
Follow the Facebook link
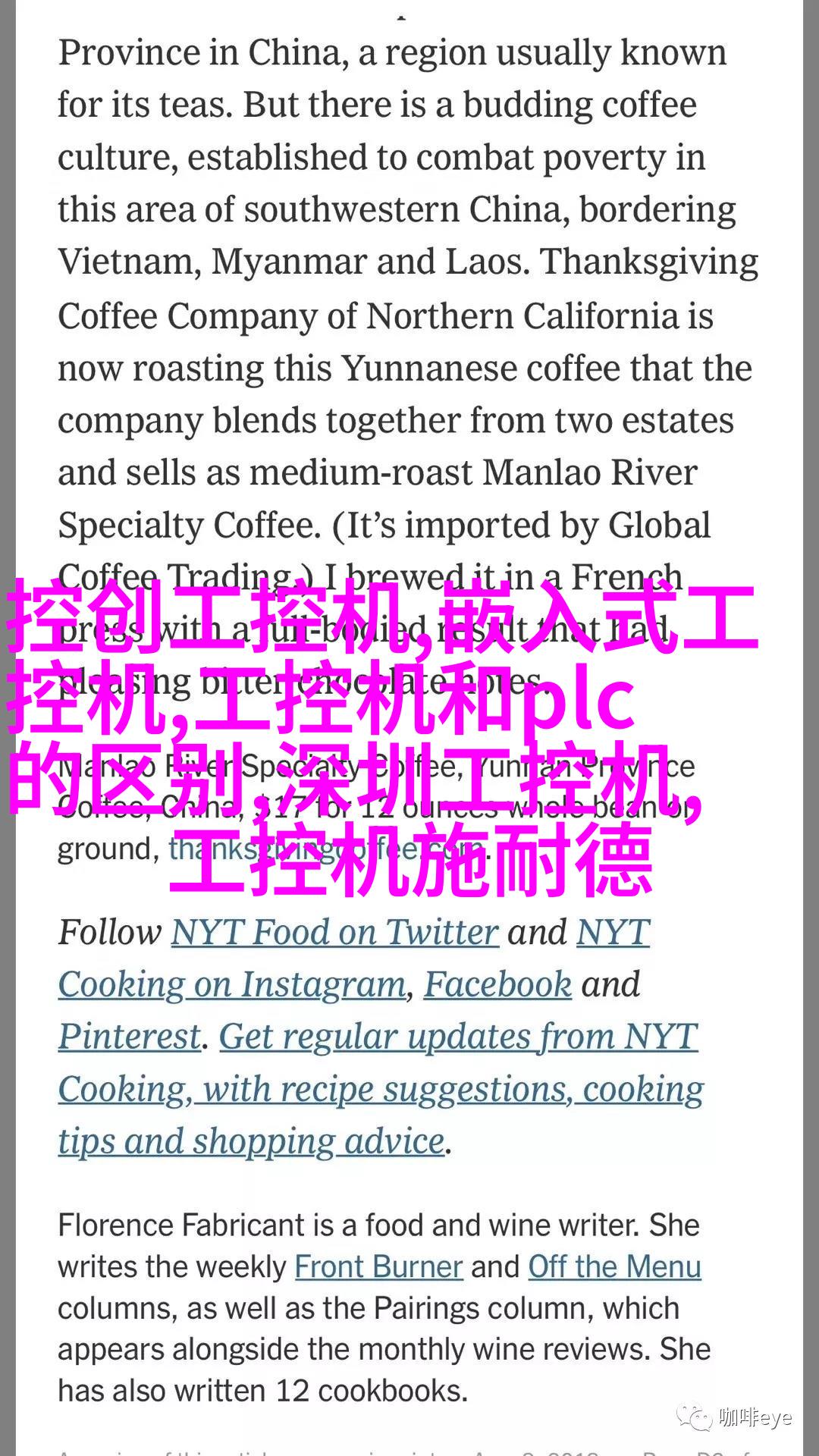497,985
